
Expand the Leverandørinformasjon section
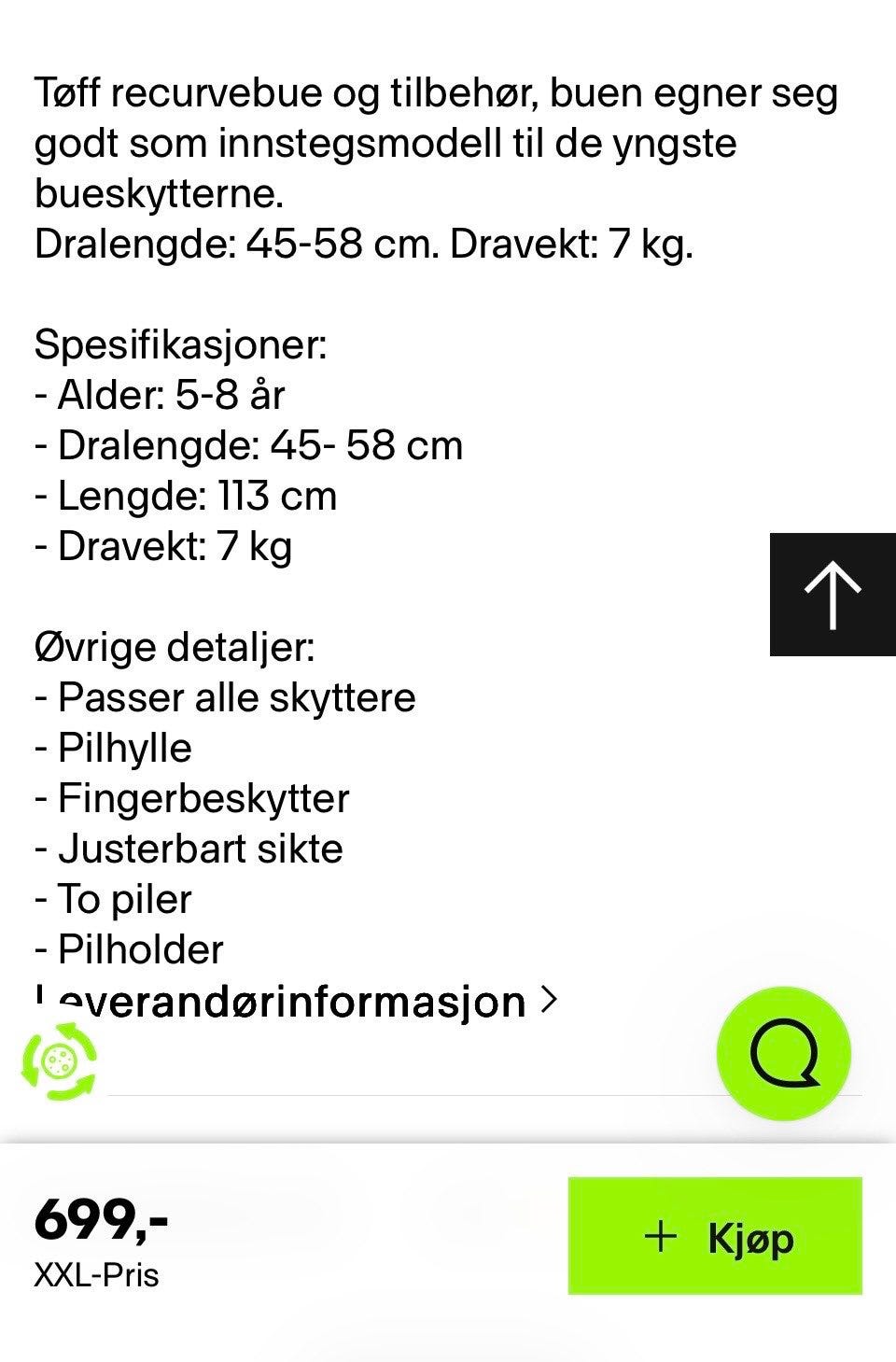tap(280, 1002)
